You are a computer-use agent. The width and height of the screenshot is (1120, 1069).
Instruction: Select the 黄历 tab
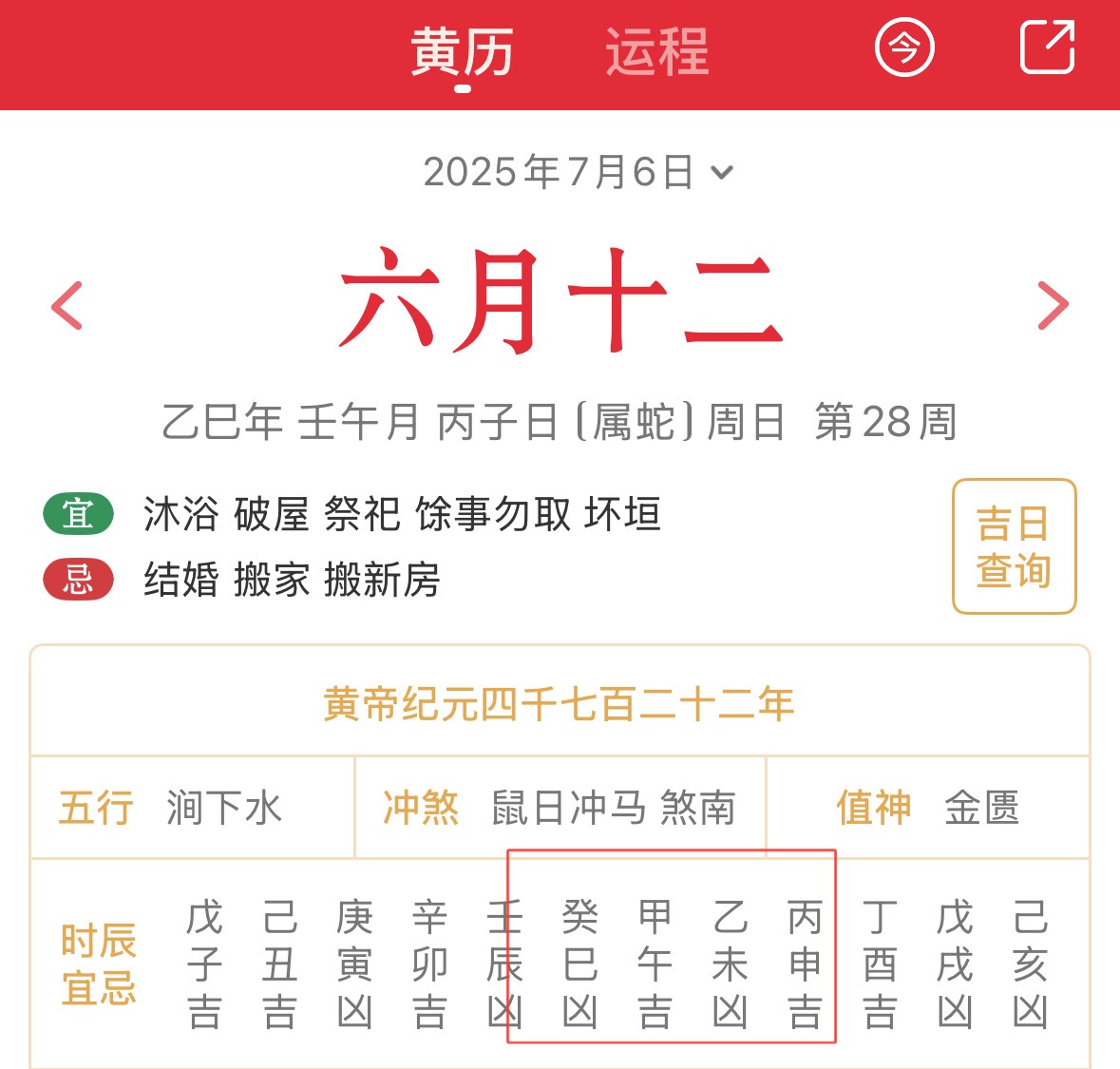(462, 51)
